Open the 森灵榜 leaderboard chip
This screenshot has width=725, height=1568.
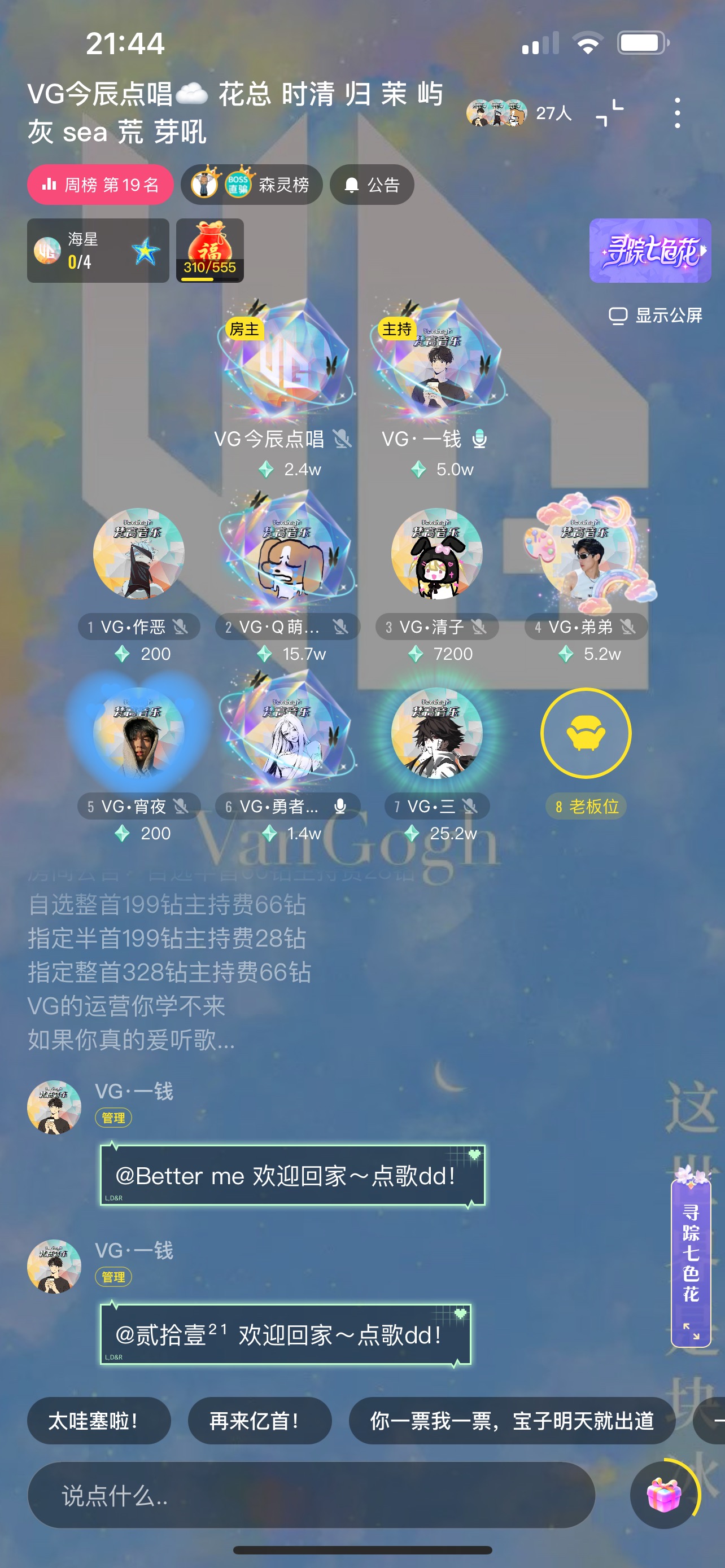(x=251, y=185)
